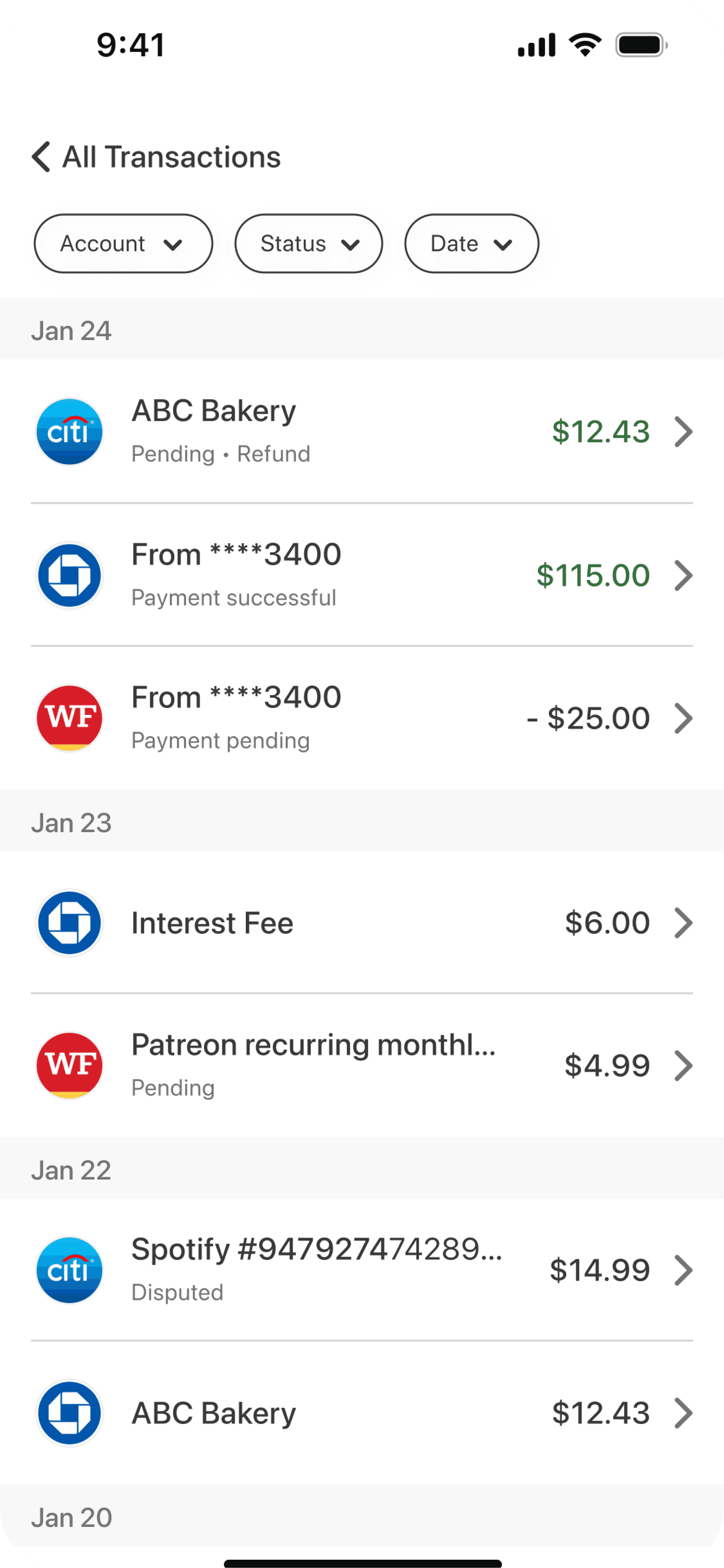Open the $25.00 pending payment
This screenshot has width=724, height=1568.
pos(362,718)
